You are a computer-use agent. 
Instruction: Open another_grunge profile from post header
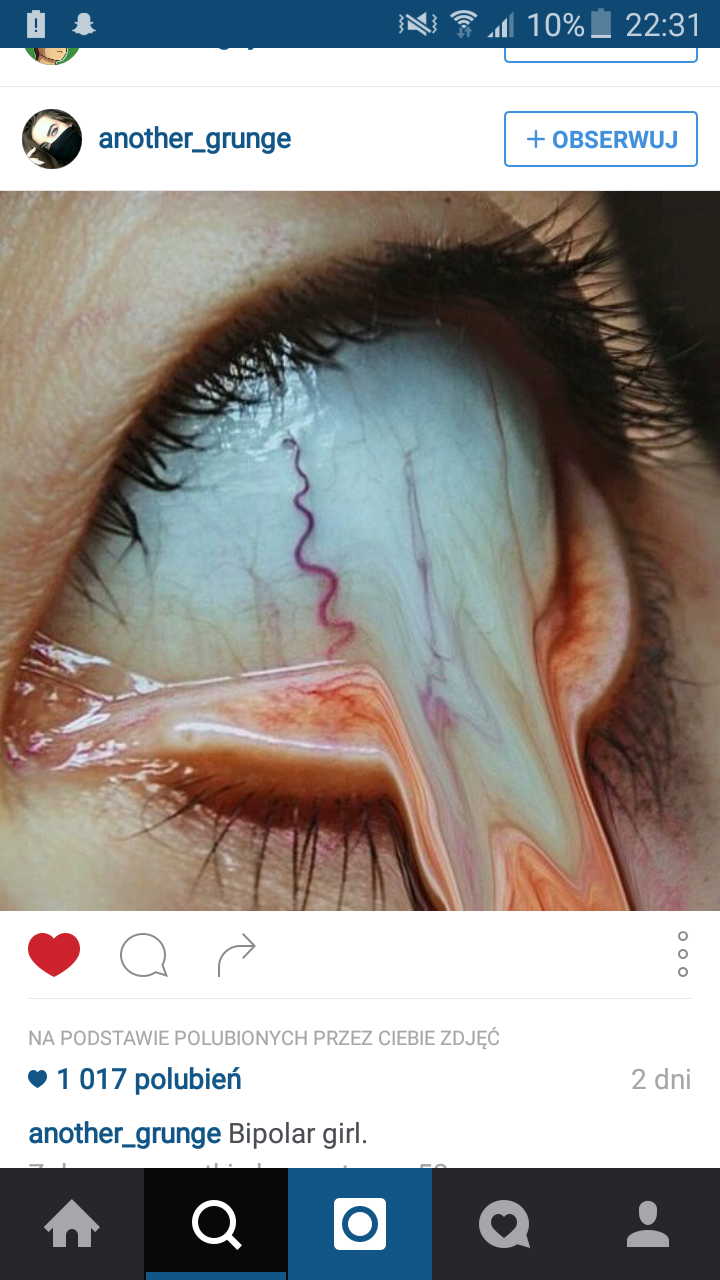pyautogui.click(x=194, y=139)
